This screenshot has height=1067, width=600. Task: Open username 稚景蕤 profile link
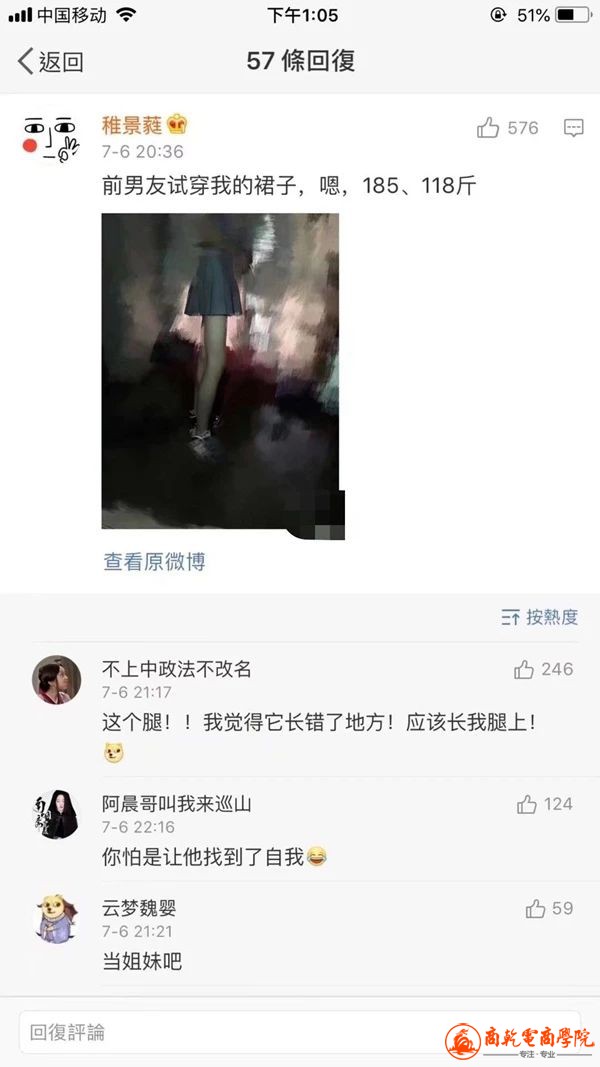click(x=132, y=126)
